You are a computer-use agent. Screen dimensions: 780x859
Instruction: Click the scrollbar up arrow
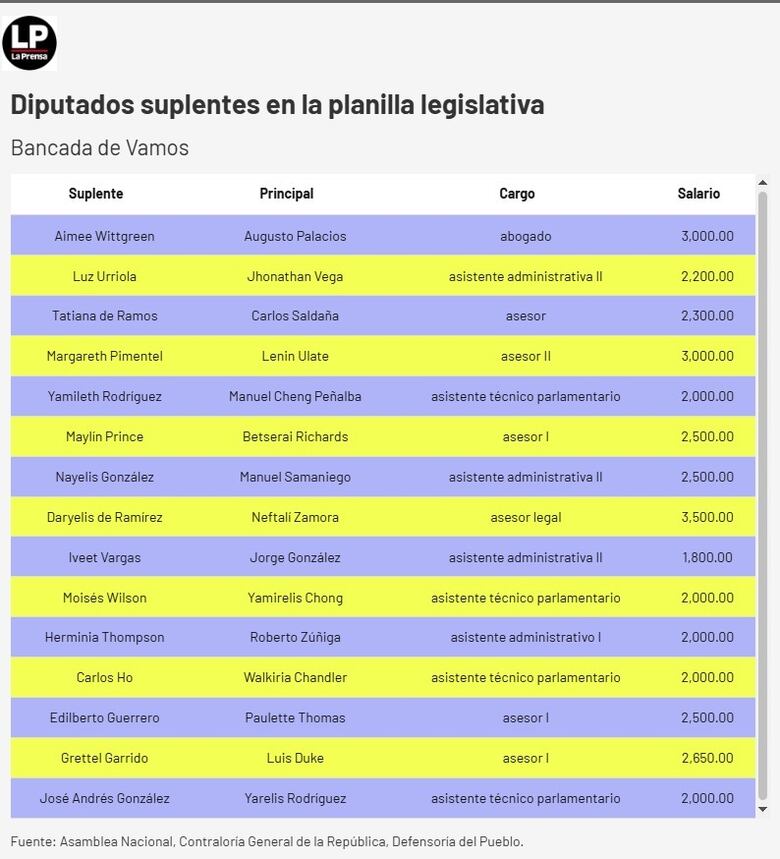click(x=763, y=182)
